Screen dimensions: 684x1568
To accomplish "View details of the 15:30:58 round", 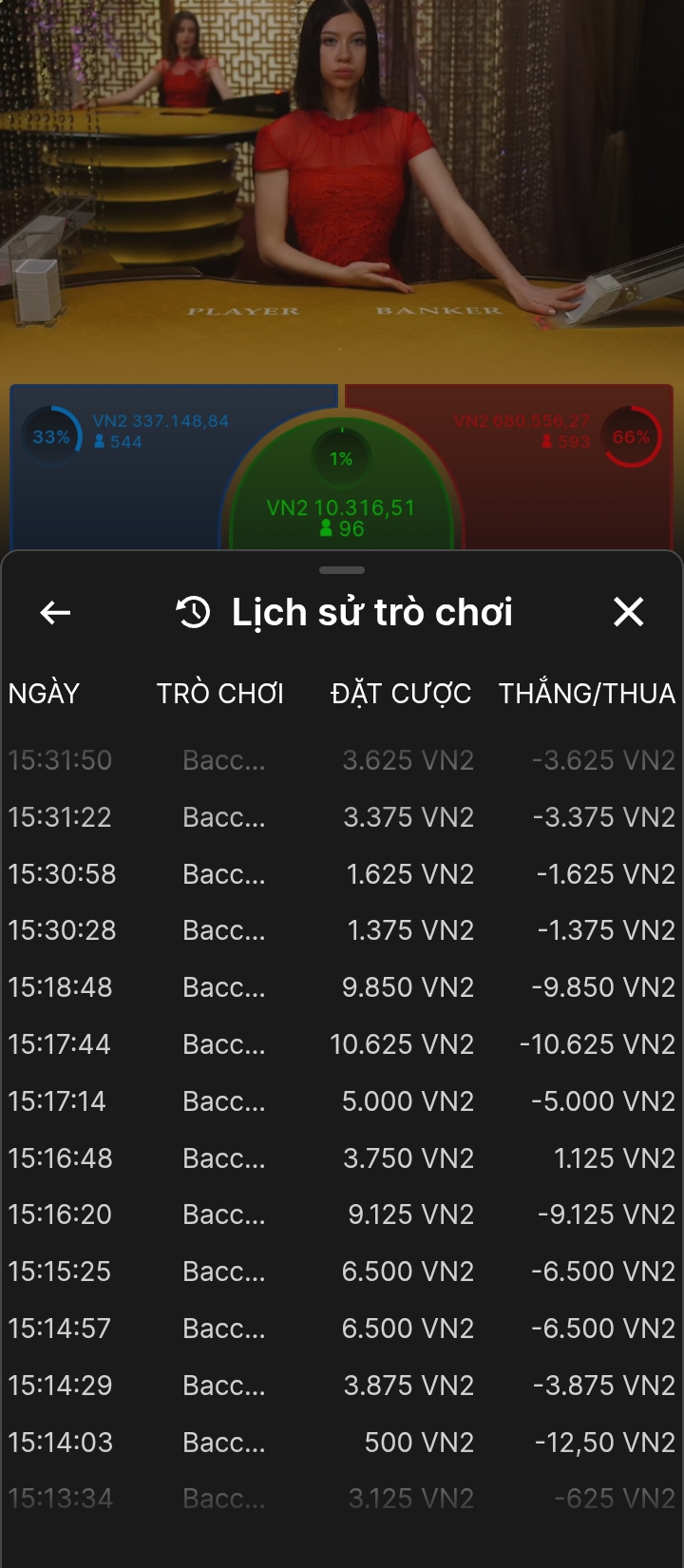I will click(342, 874).
